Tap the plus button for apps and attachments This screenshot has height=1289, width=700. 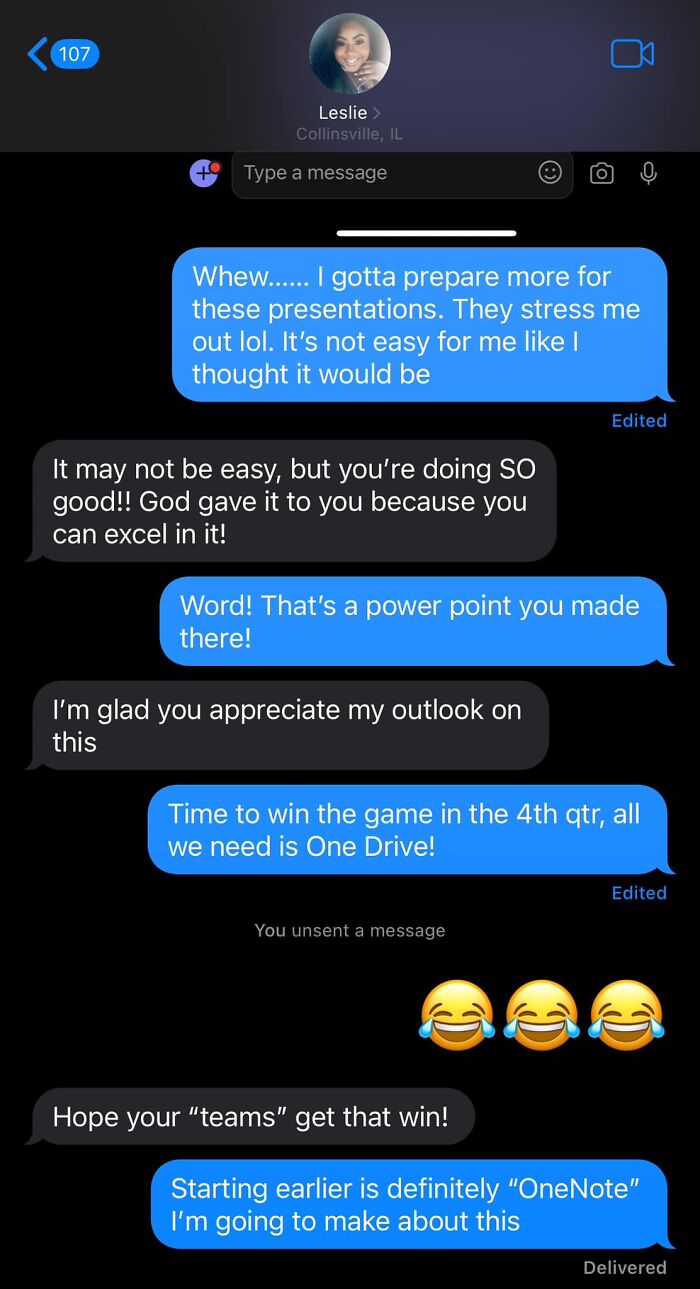[x=204, y=173]
